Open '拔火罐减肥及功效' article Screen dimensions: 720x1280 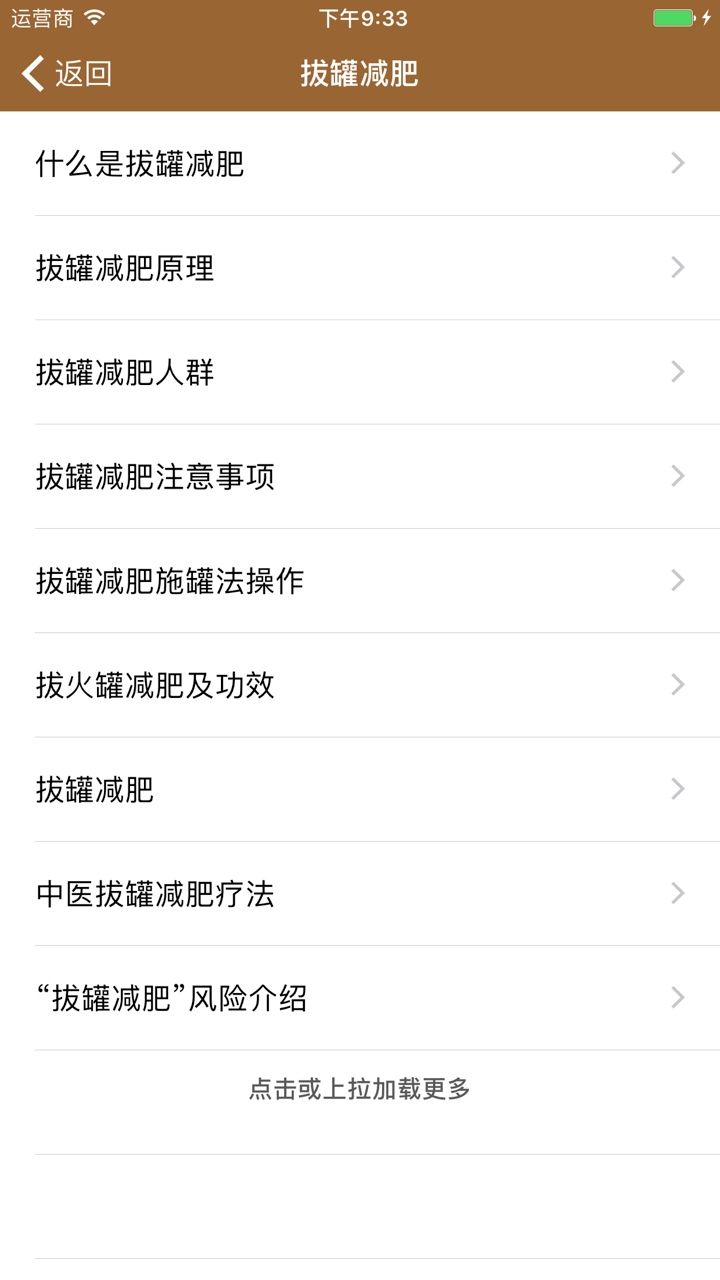[x=155, y=685]
